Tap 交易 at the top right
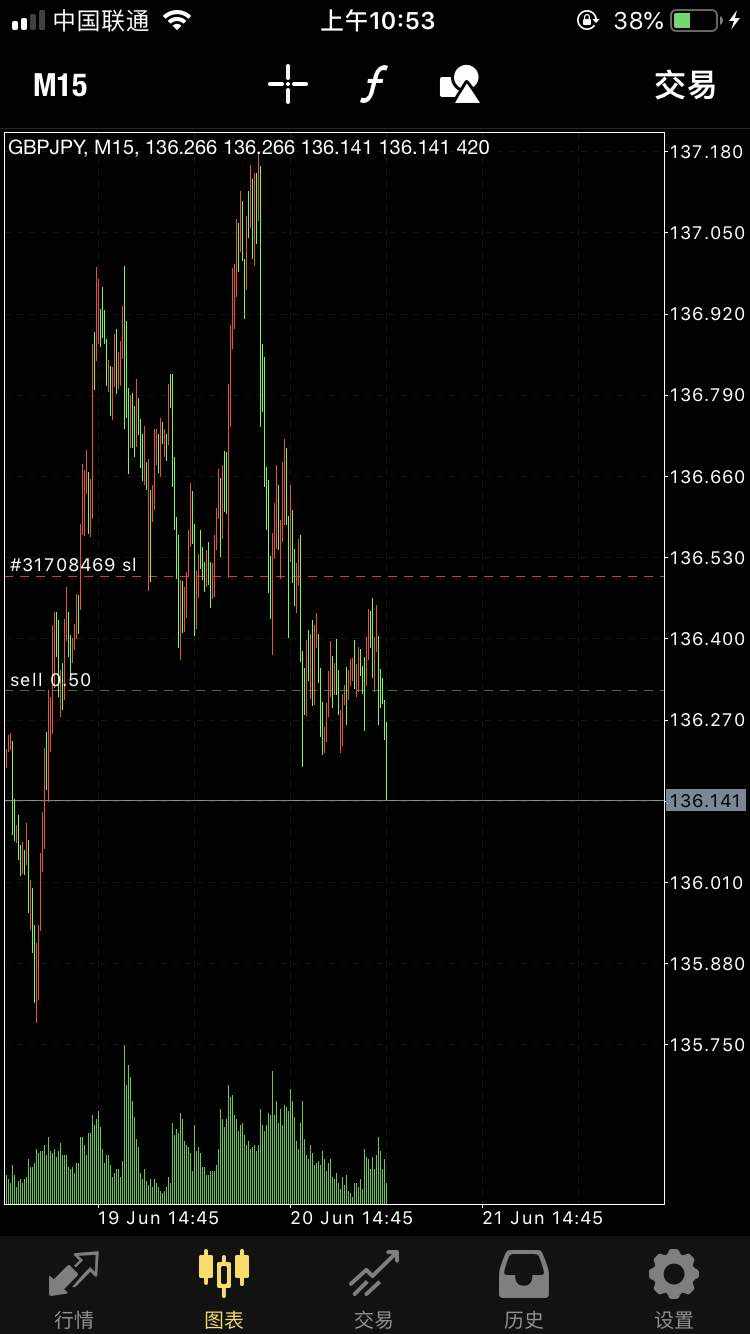750x1334 pixels. (685, 85)
